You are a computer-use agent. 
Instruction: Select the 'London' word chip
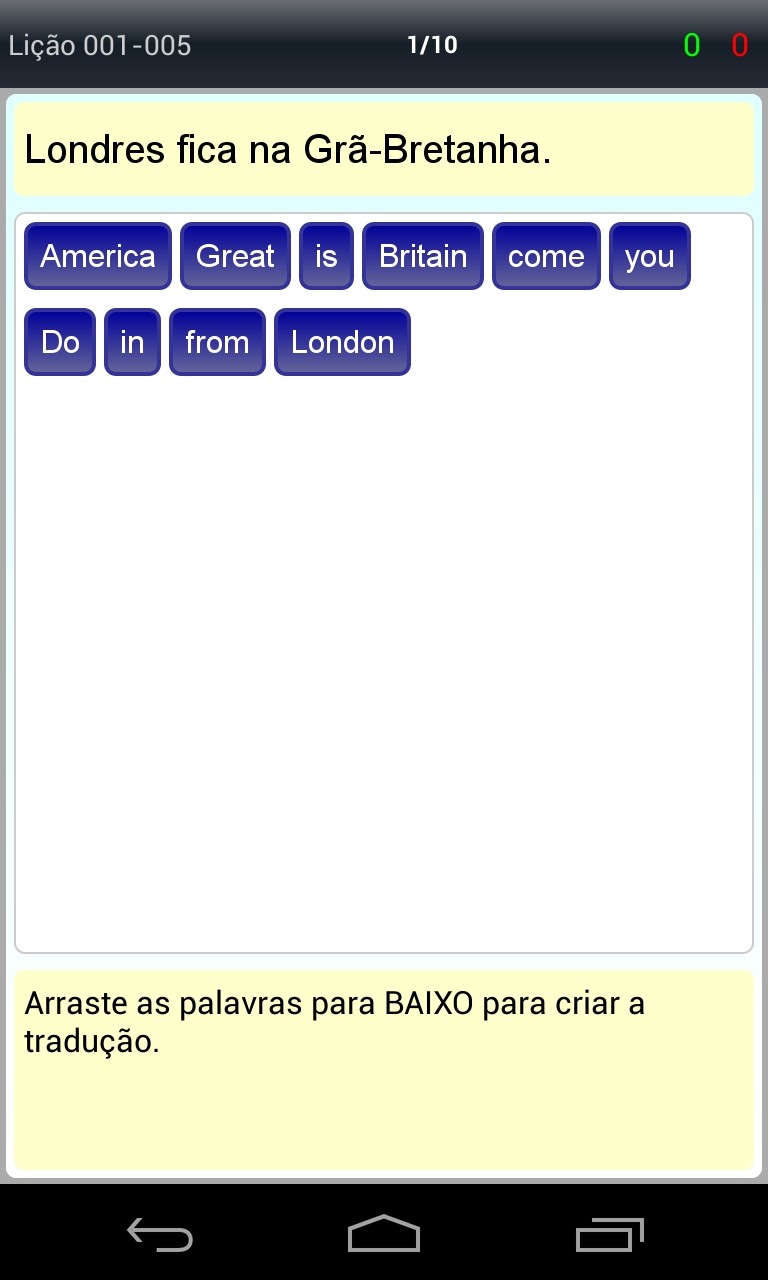[x=342, y=342]
